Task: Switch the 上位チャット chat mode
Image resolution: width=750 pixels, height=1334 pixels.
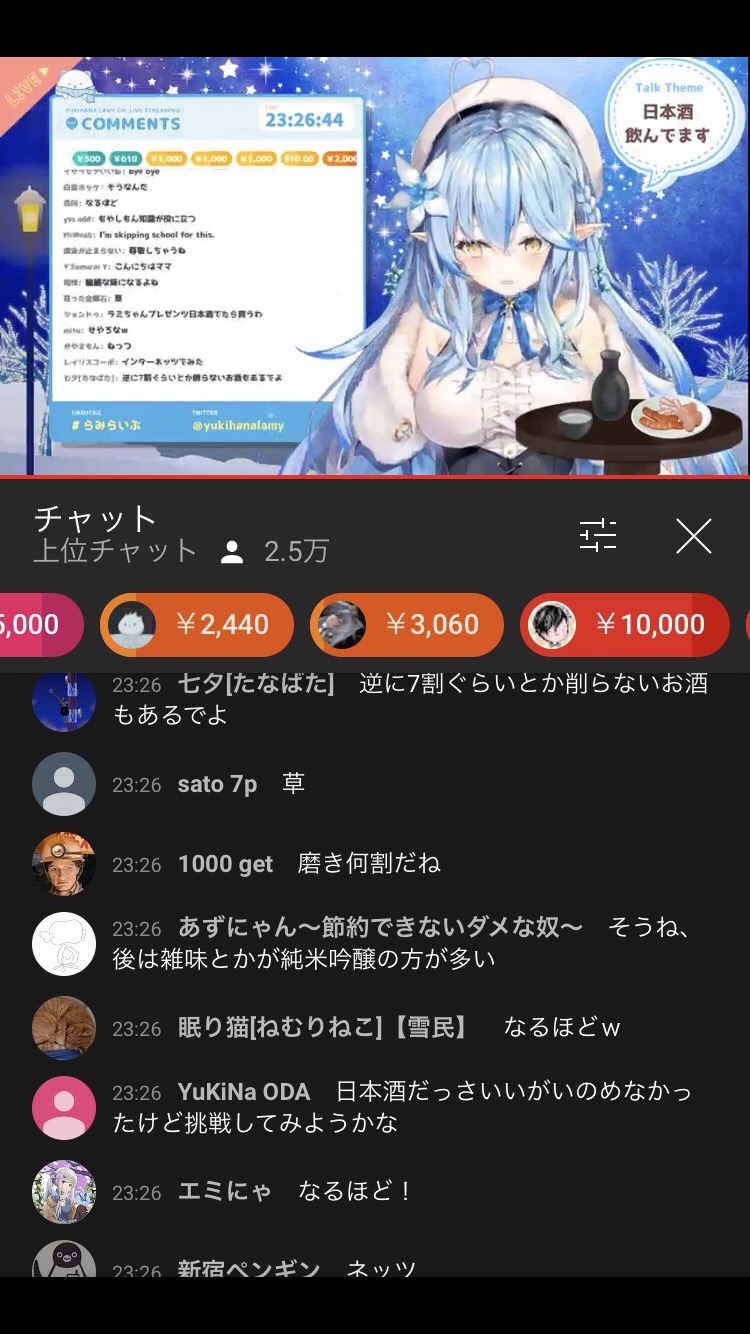Action: [115, 551]
